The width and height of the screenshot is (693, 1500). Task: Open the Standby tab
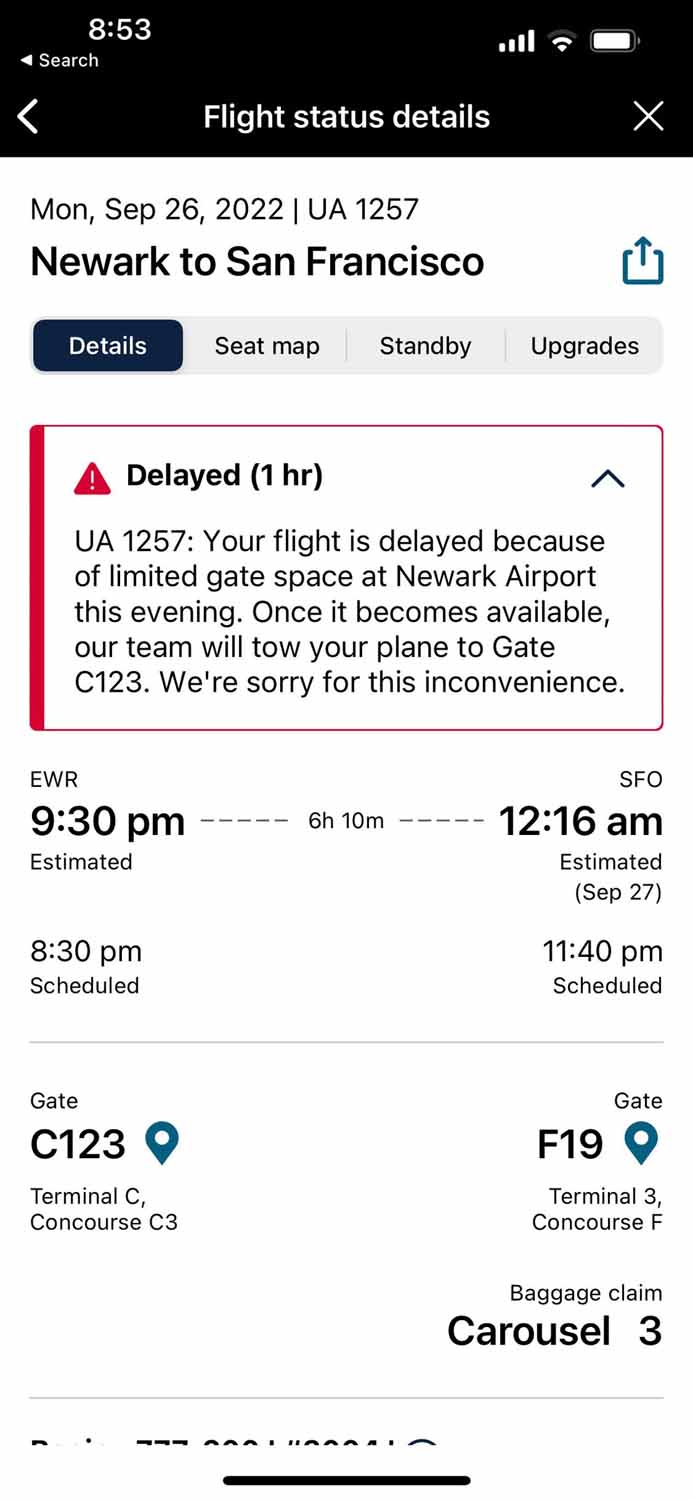[425, 346]
